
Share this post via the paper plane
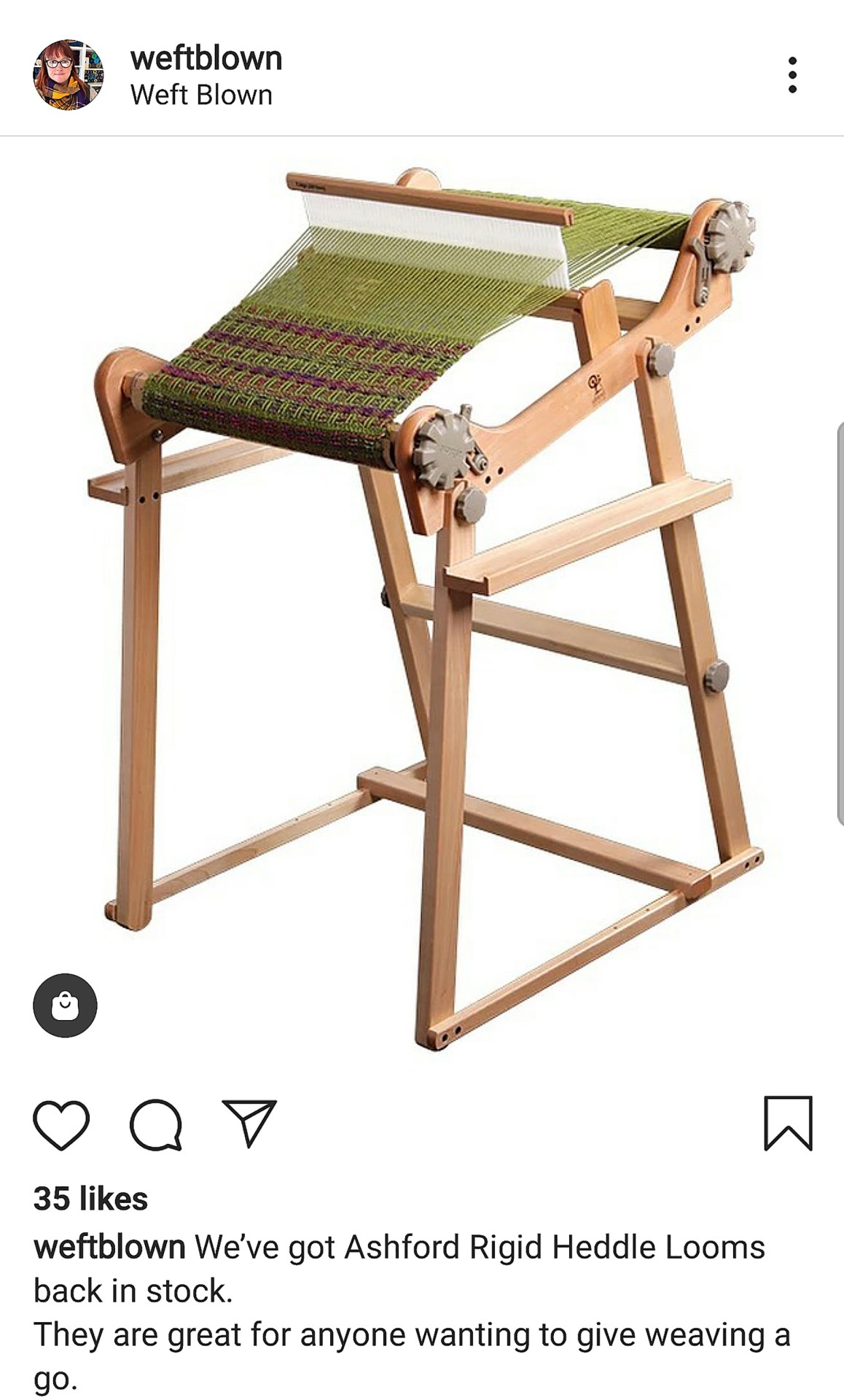[x=249, y=1123]
